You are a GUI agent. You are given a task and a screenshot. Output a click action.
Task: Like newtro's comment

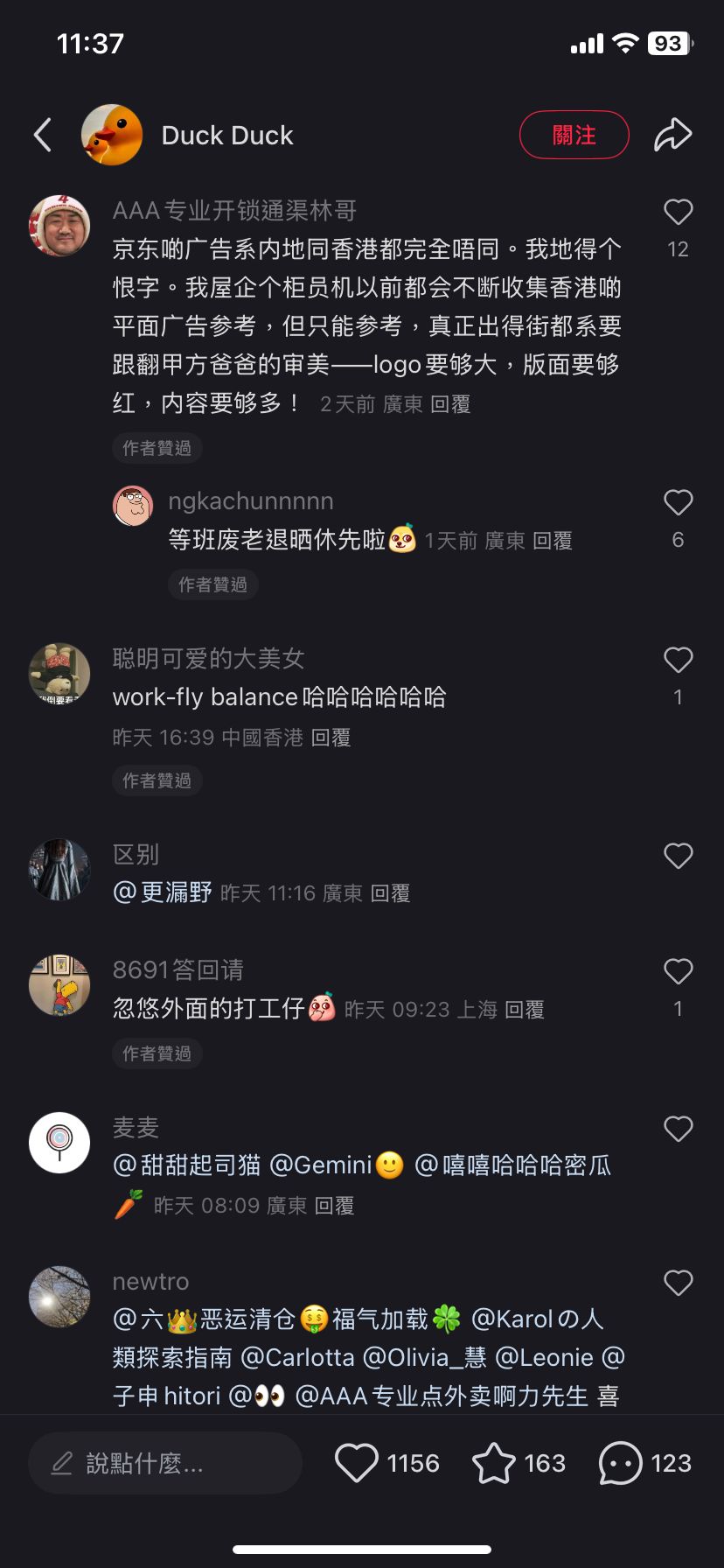678,1284
